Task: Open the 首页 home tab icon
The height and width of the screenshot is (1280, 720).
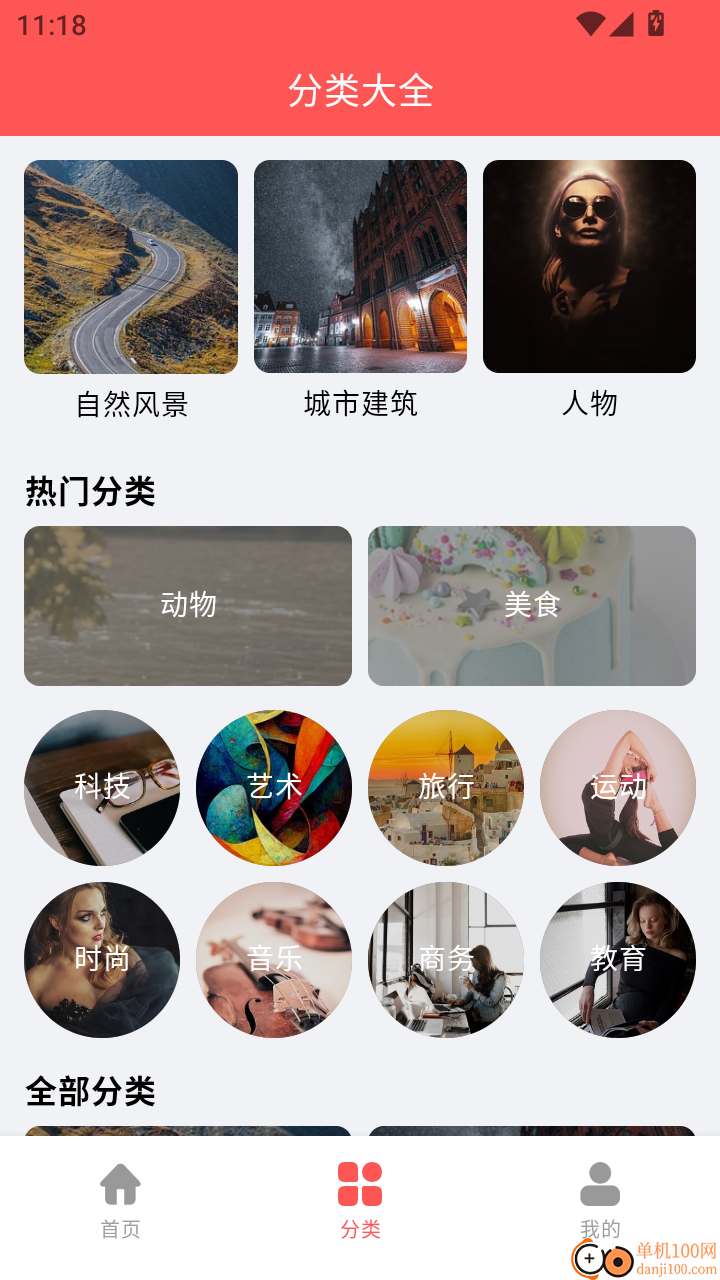Action: click(121, 1186)
